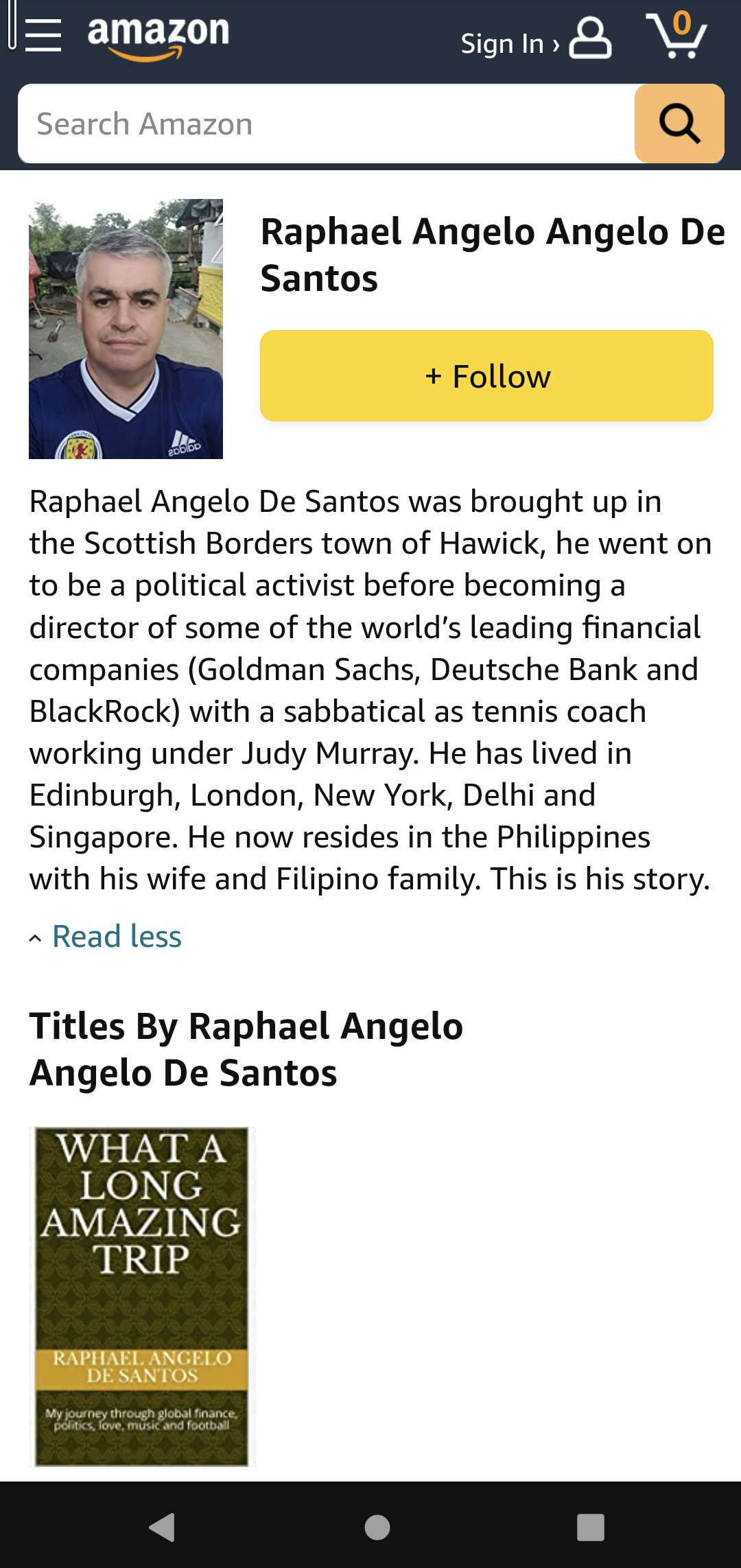The width and height of the screenshot is (741, 1568).
Task: Go to the Amazon home logo
Action: (158, 38)
